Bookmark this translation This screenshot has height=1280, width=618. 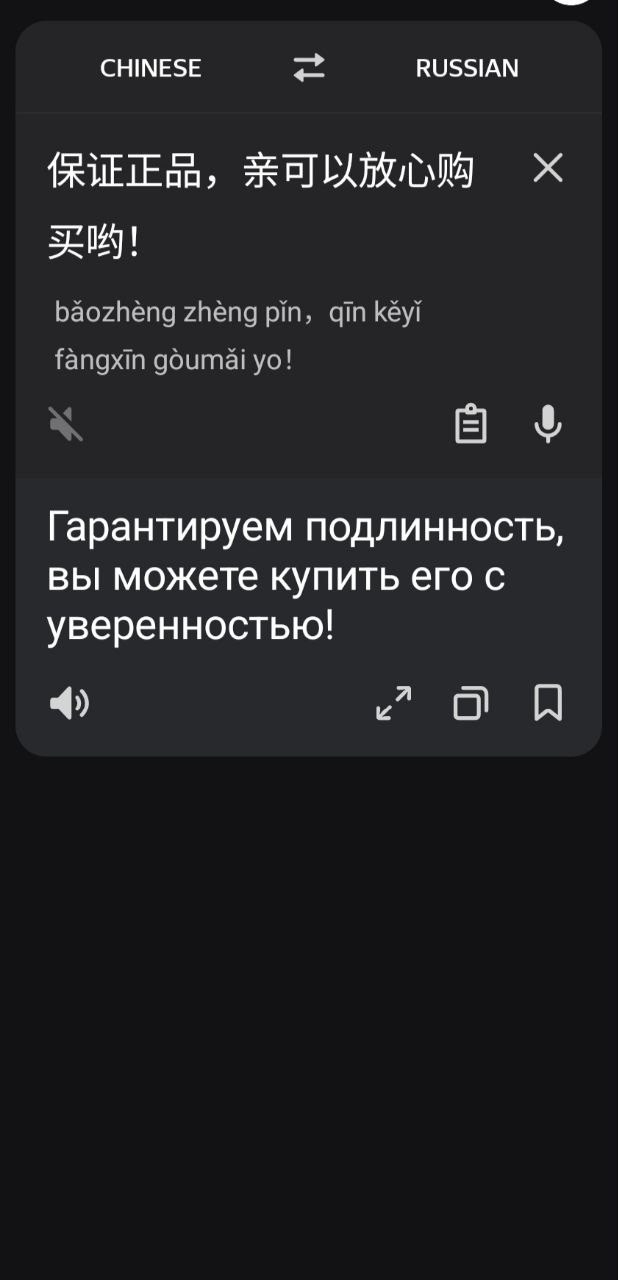click(x=548, y=703)
